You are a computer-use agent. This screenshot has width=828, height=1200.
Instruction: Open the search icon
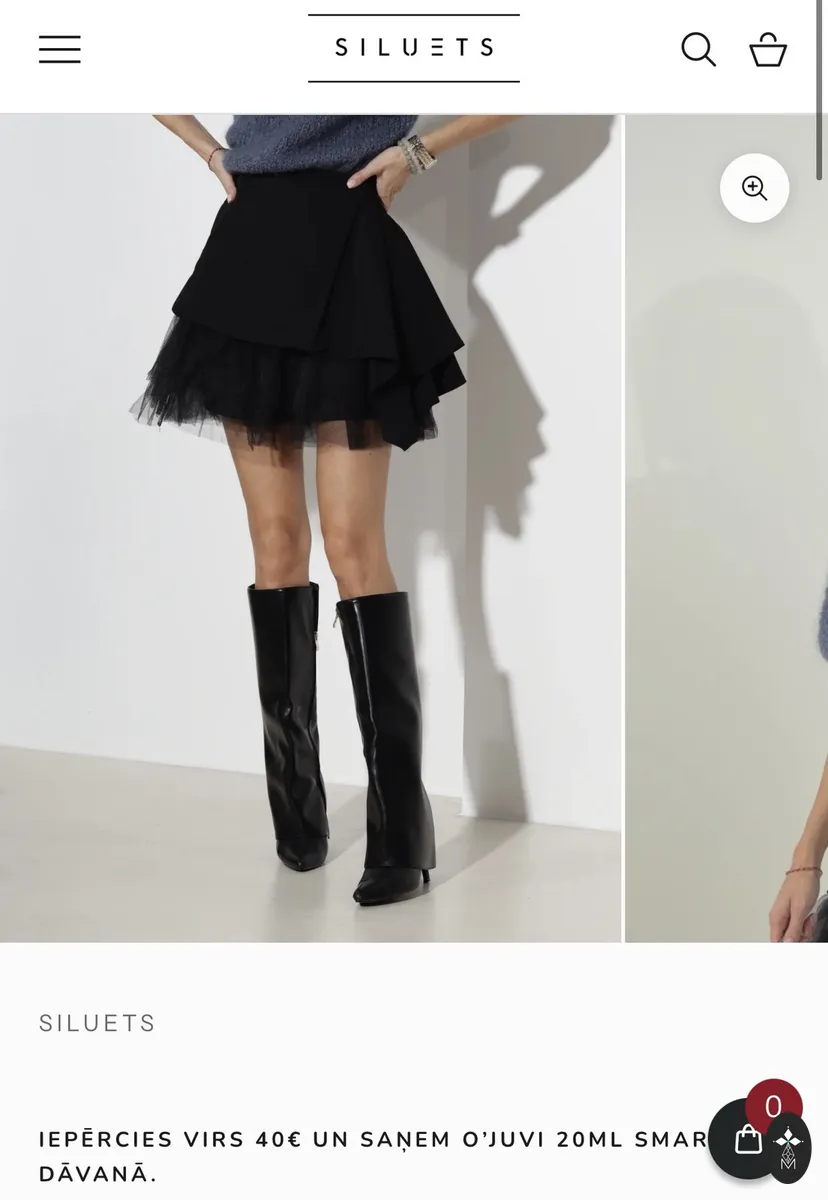click(698, 49)
